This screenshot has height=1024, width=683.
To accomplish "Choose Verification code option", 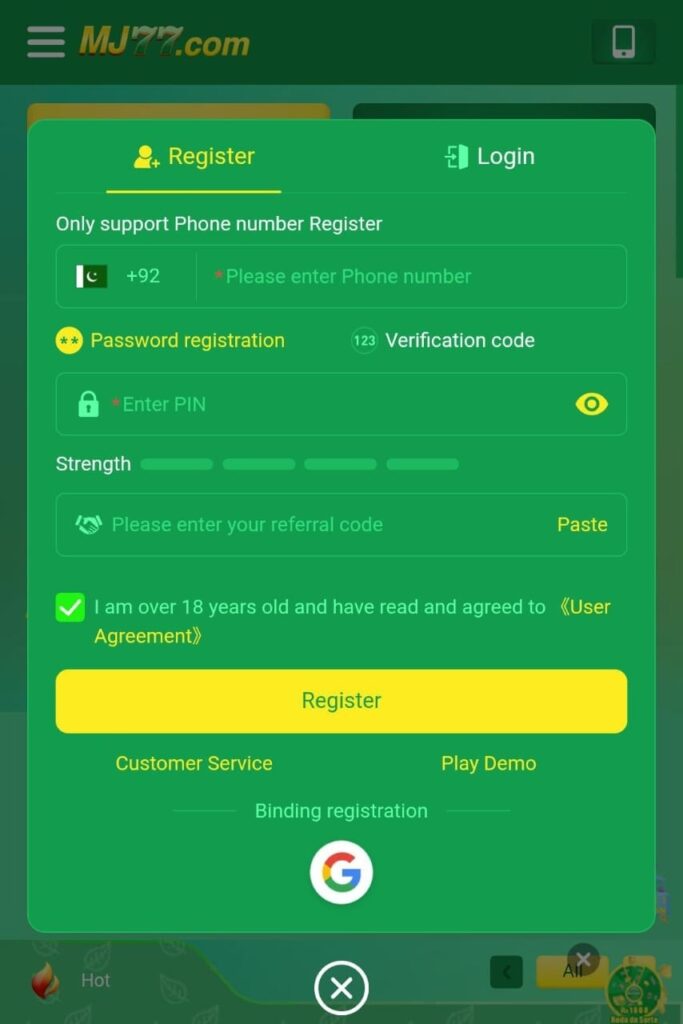I will [443, 341].
